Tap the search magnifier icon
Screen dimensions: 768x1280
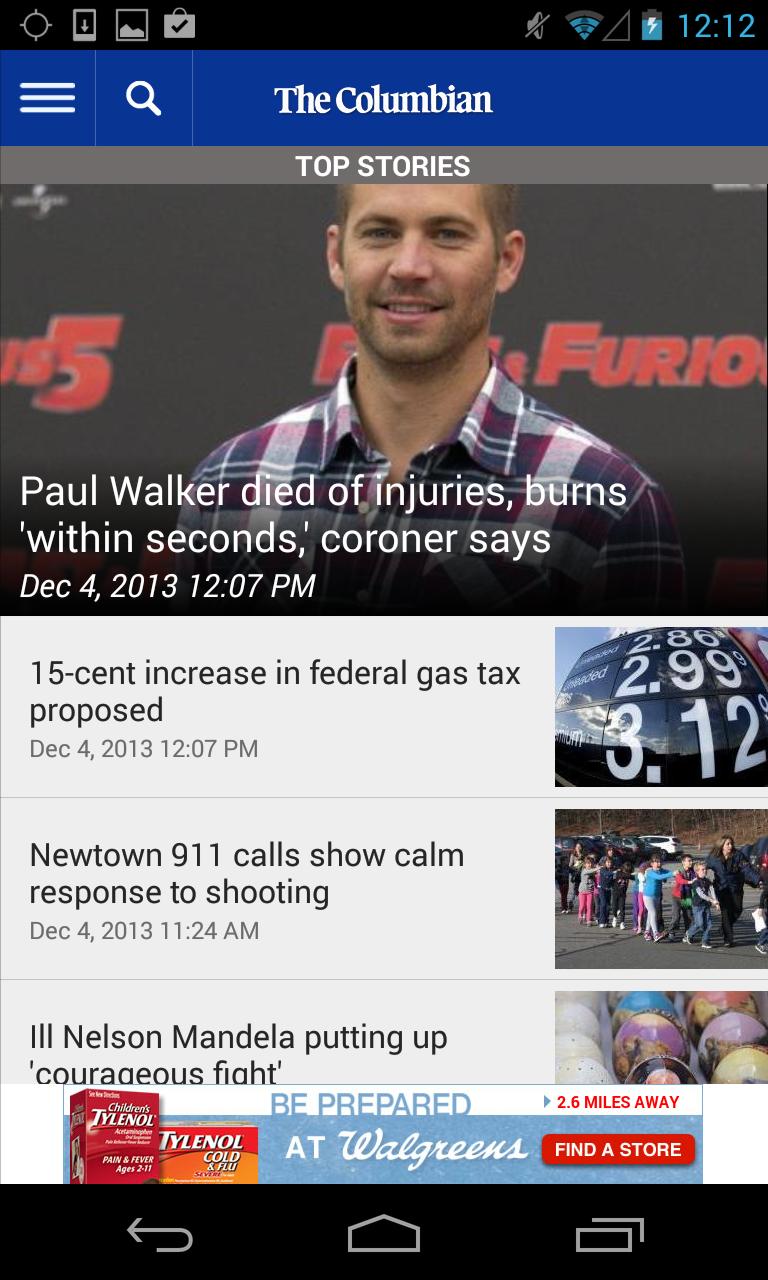(144, 98)
